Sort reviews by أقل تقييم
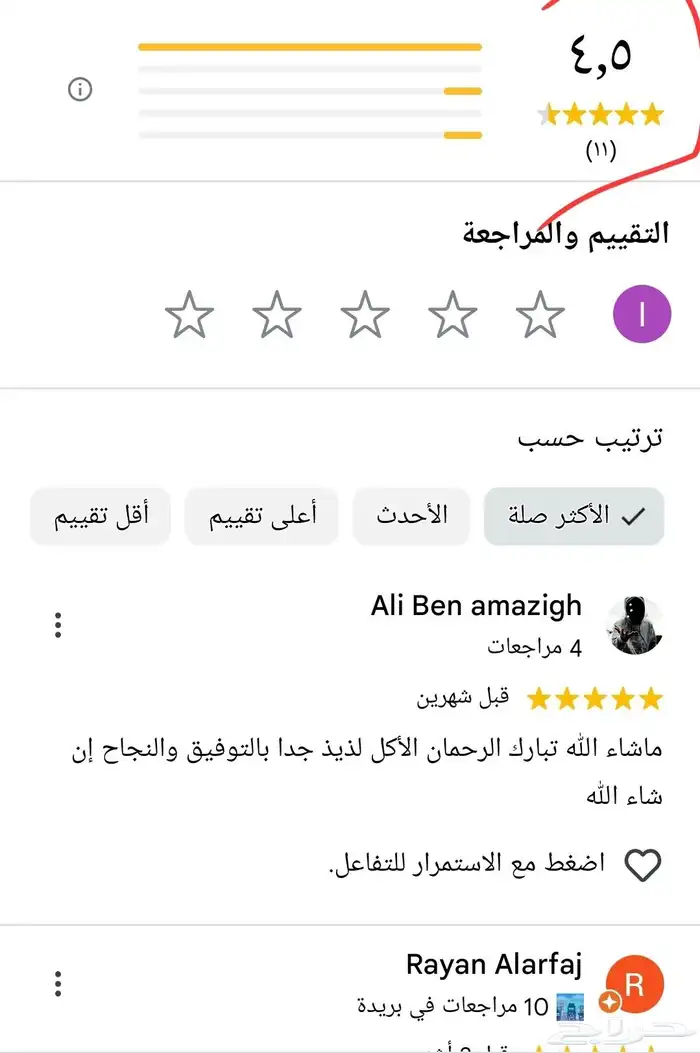Screen dimensions: 700x1053 click(x=101, y=516)
